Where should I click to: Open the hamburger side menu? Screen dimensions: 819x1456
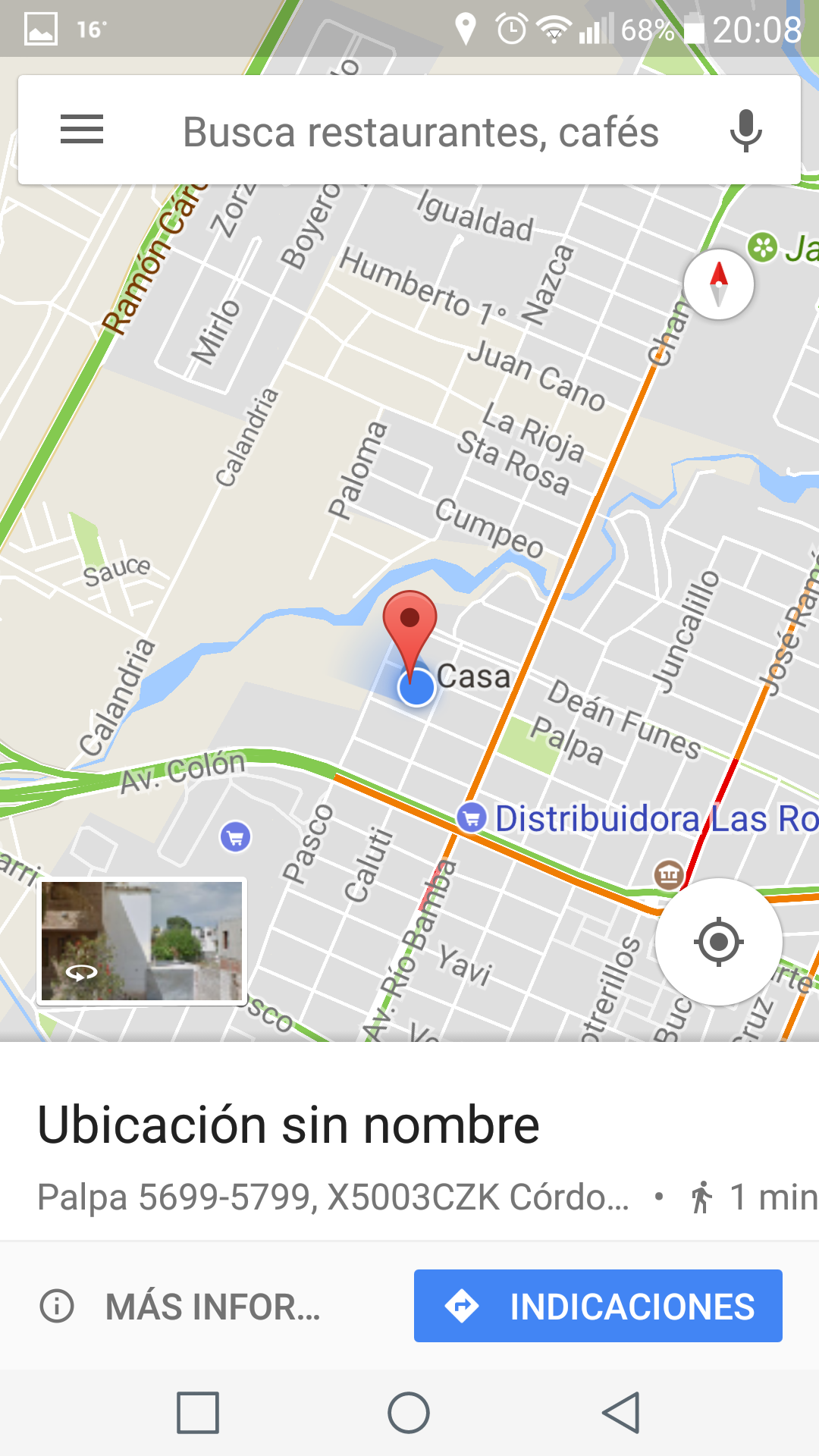point(82,130)
